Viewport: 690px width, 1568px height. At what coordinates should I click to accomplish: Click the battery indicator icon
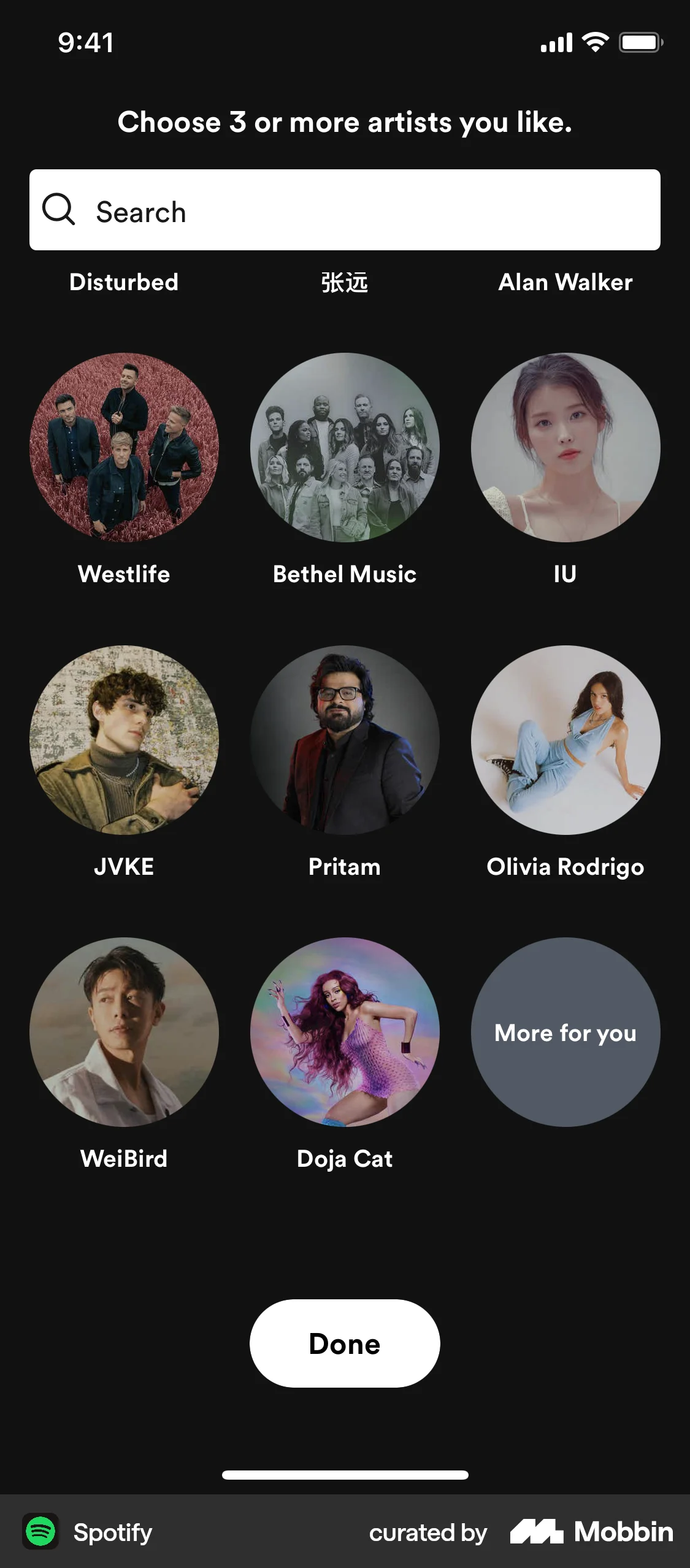[640, 41]
